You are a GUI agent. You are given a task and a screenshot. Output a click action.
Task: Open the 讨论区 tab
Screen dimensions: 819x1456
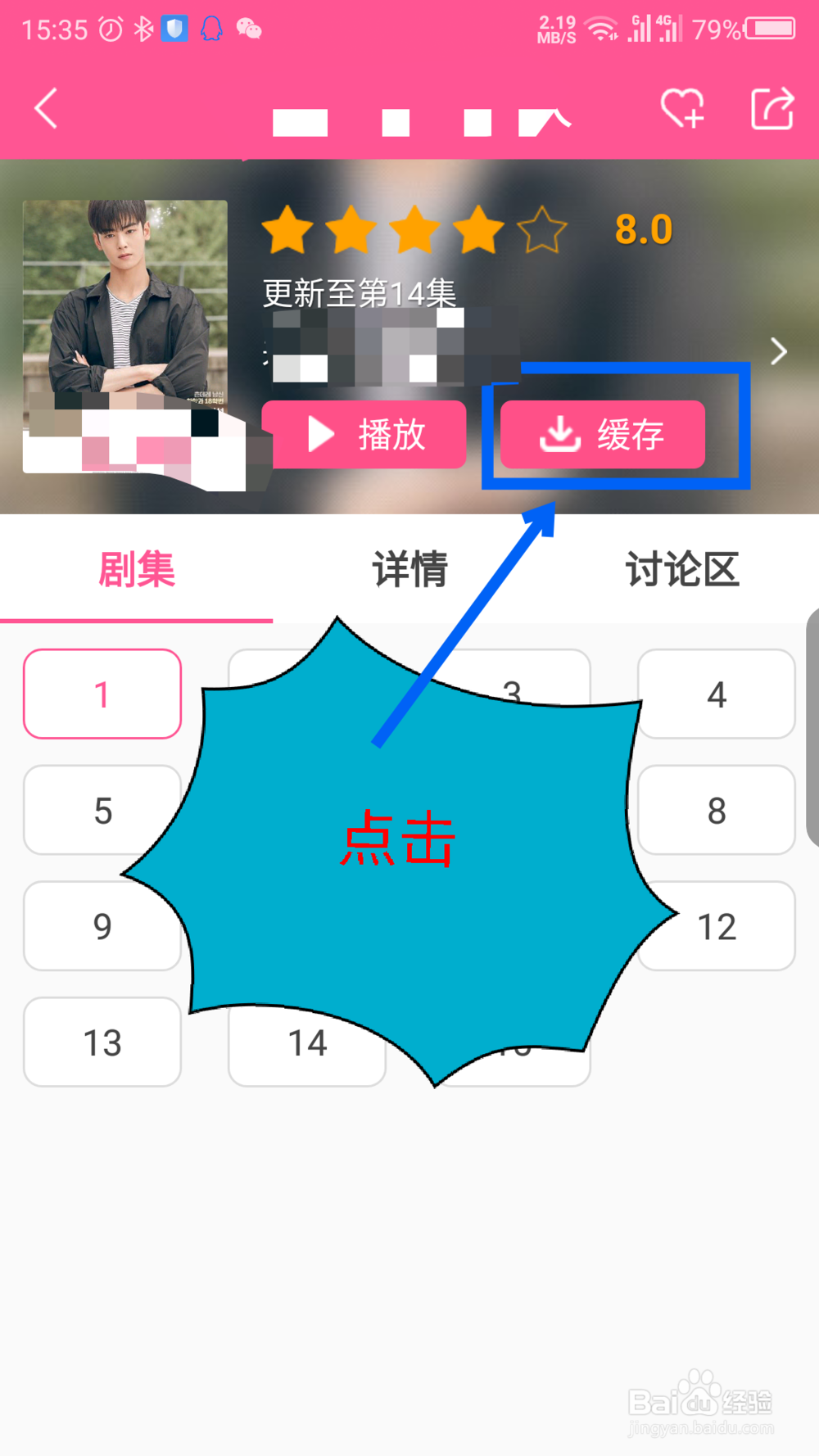[681, 569]
